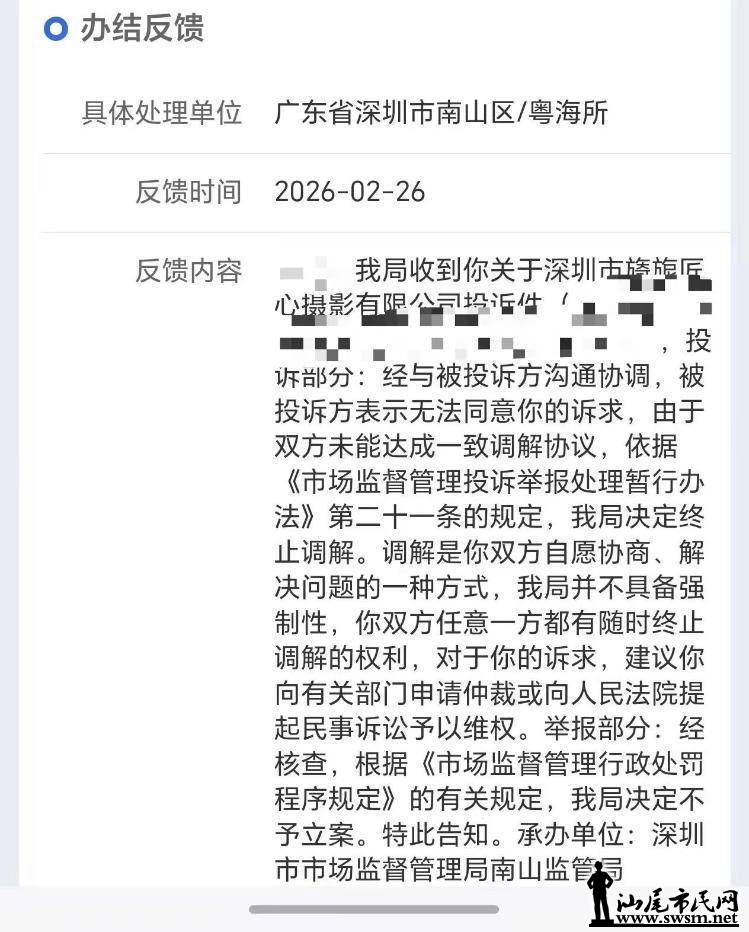Click the 反馈时间 label
This screenshot has width=749, height=932.
click(192, 192)
